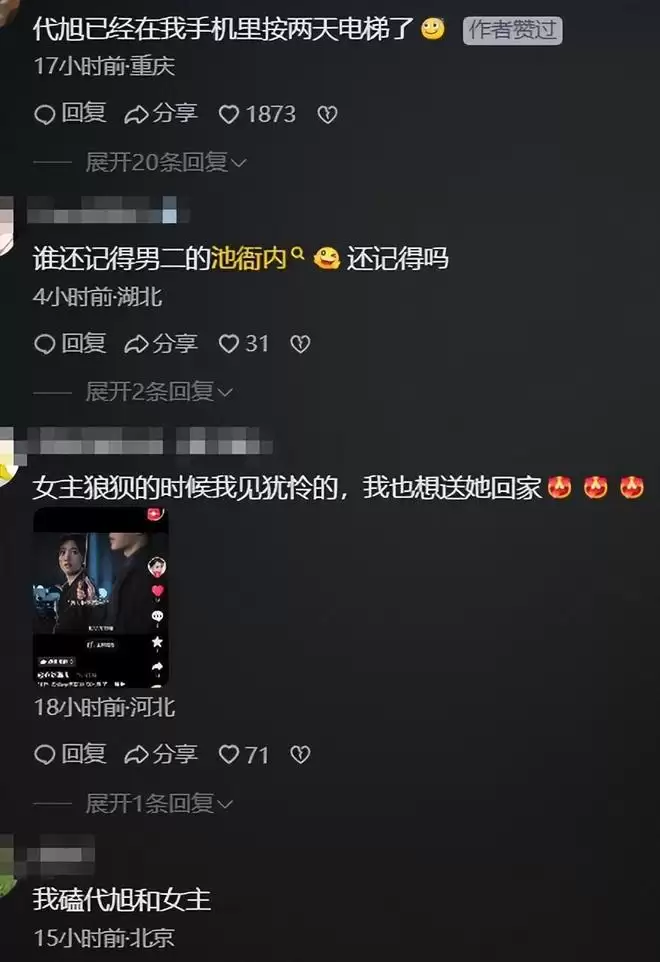Viewport: 660px width, 962px height.
Task: Dislike the comment from 重庆
Action: point(327,115)
